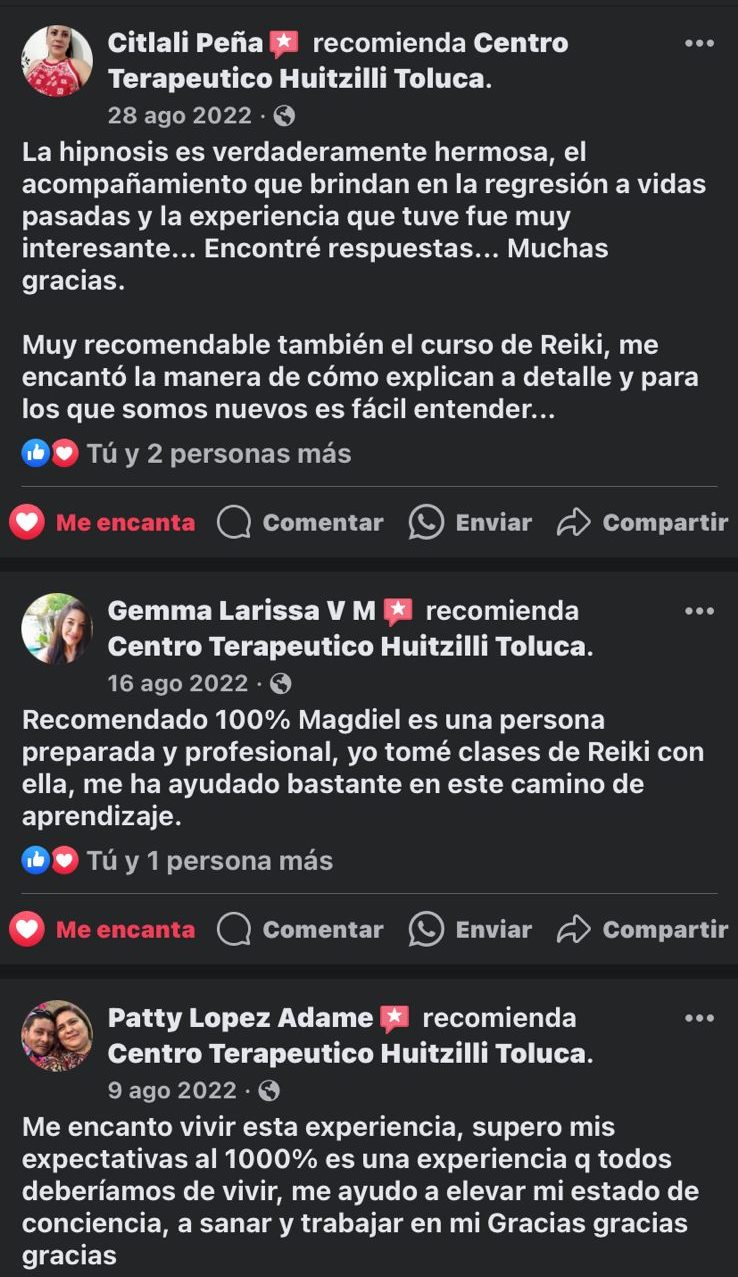738x1277 pixels.
Task: Comment on Citlali Peña's review
Action: (300, 522)
